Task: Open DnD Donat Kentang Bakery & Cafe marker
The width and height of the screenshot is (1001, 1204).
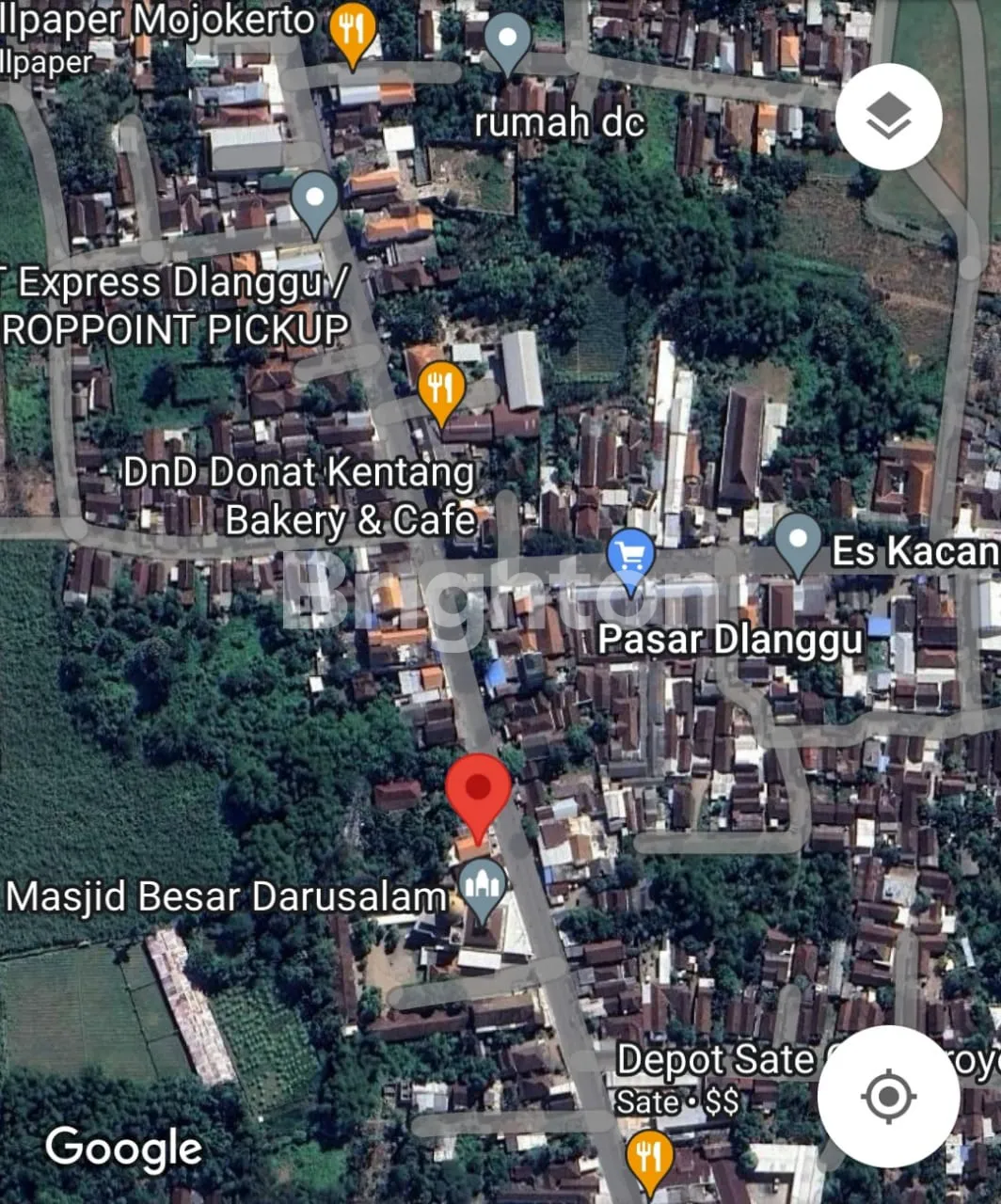Action: 440,390
